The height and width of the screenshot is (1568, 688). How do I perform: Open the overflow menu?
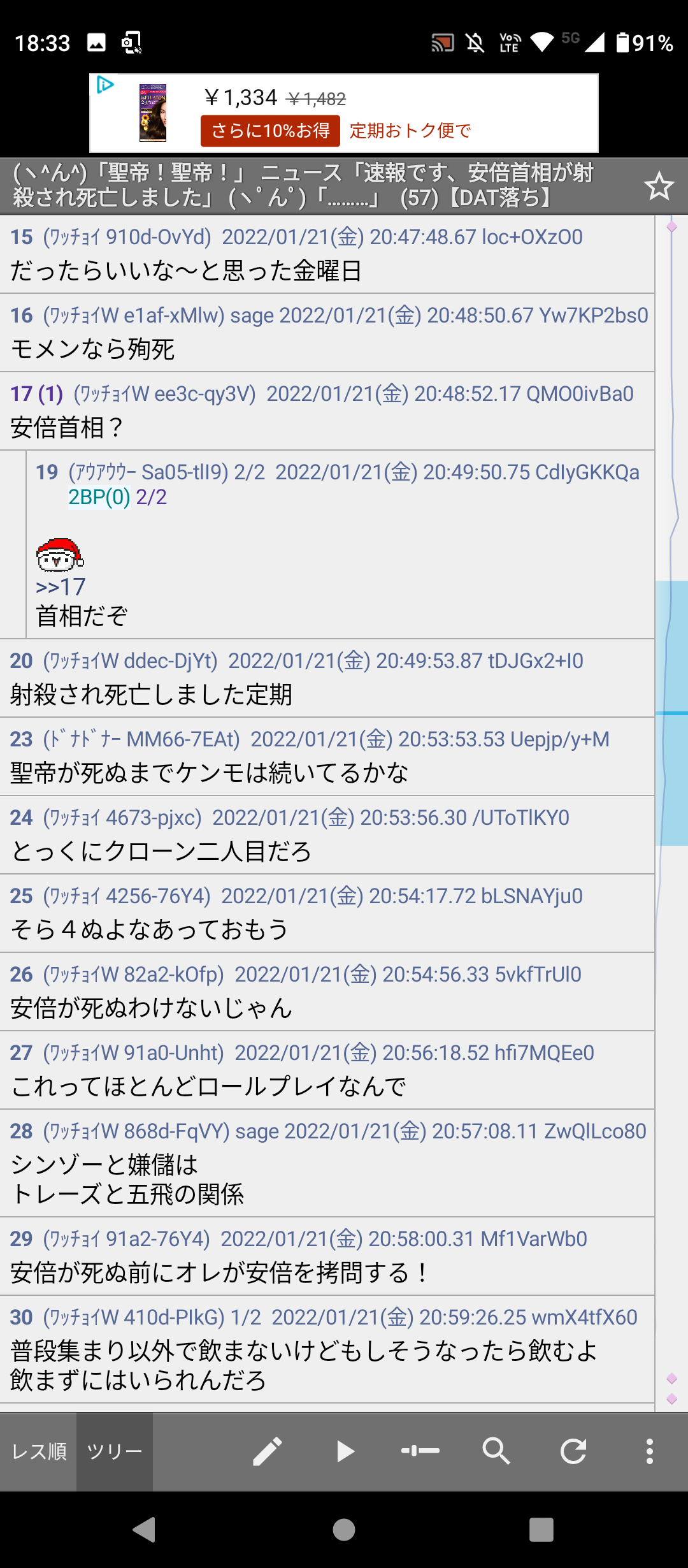[650, 1451]
